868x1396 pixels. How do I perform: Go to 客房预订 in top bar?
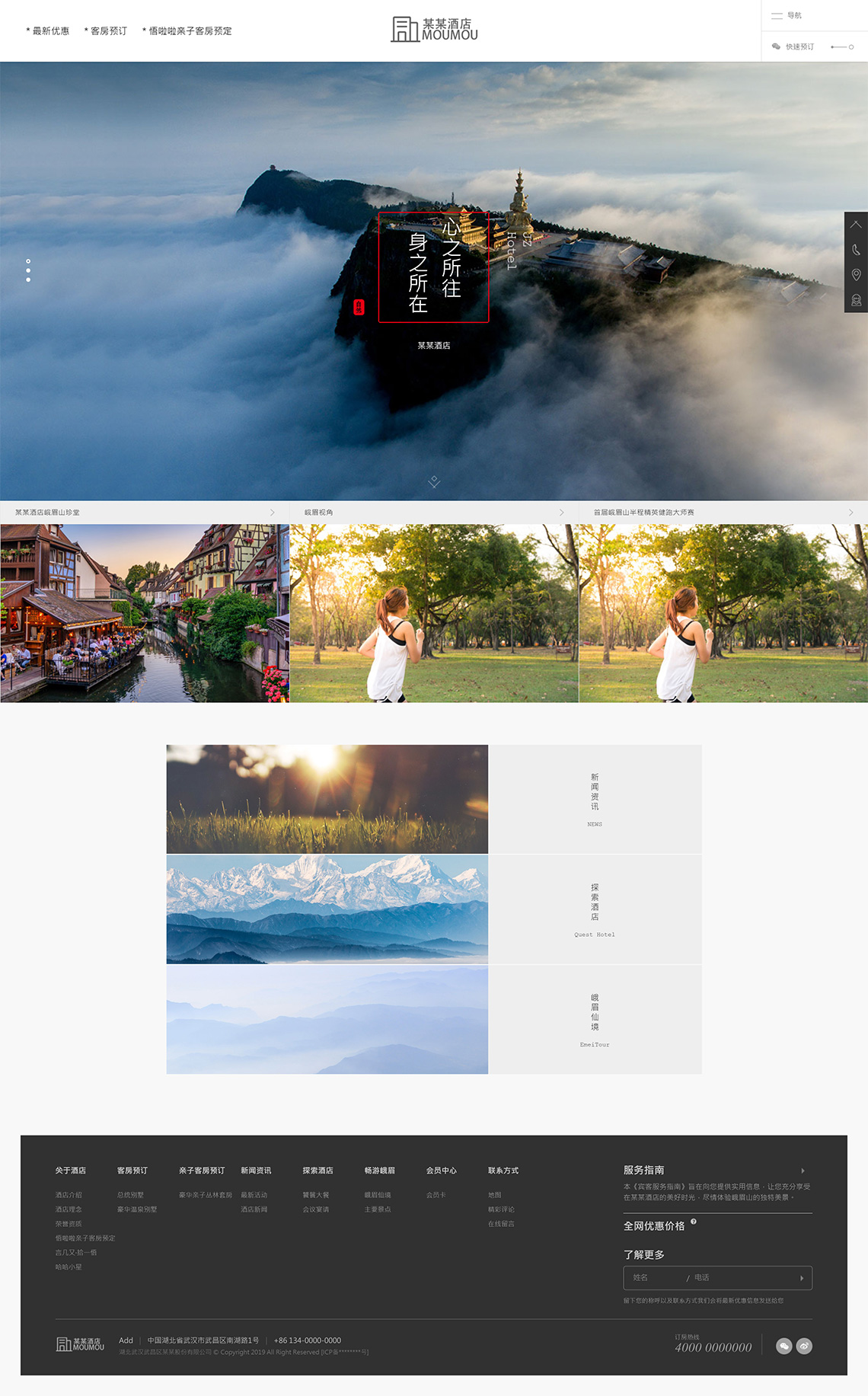106,31
